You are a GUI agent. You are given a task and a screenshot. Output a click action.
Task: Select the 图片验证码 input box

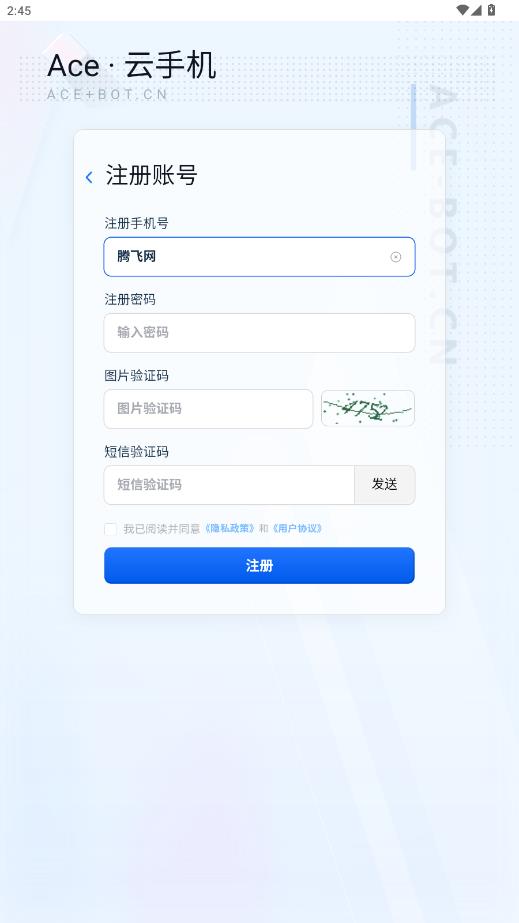(x=208, y=409)
